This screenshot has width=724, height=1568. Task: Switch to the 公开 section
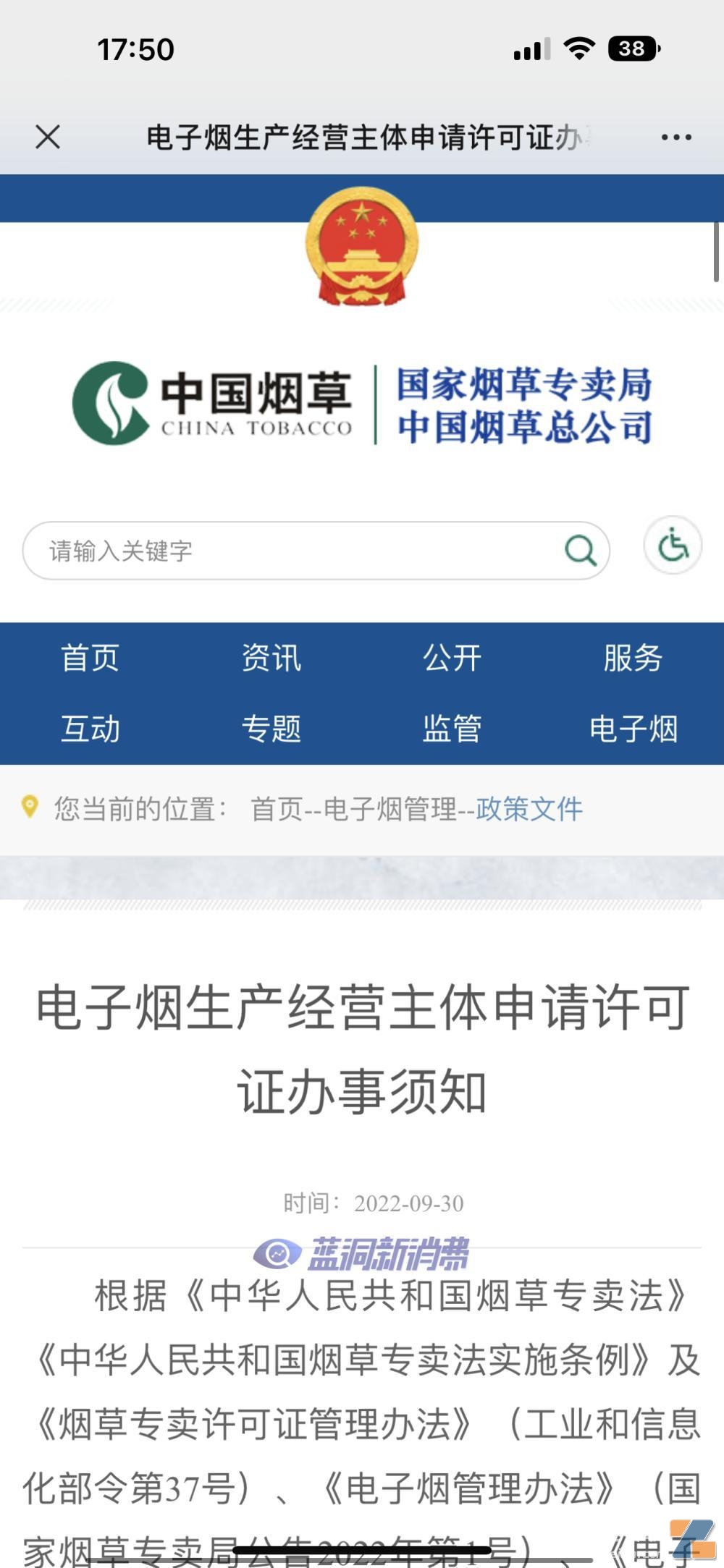click(452, 658)
